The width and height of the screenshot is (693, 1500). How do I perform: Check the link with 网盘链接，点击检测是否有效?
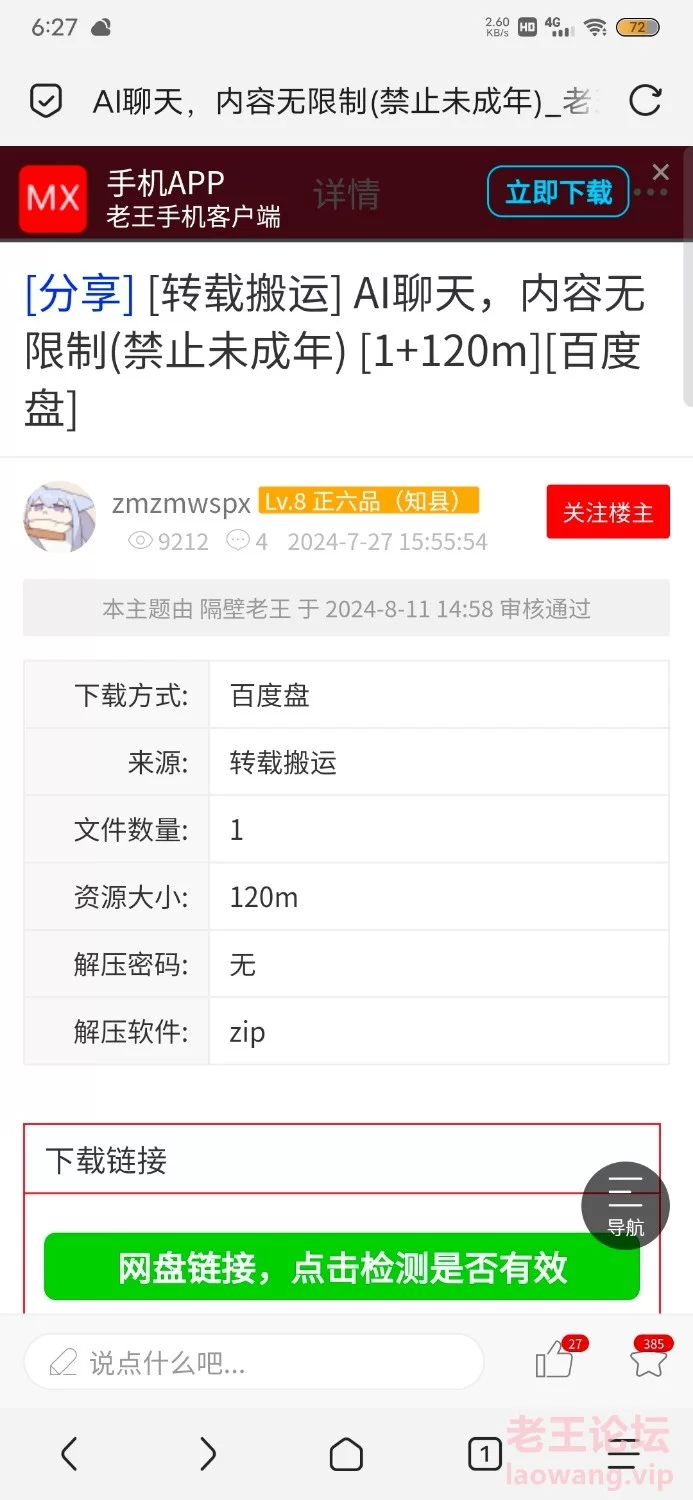(342, 1267)
